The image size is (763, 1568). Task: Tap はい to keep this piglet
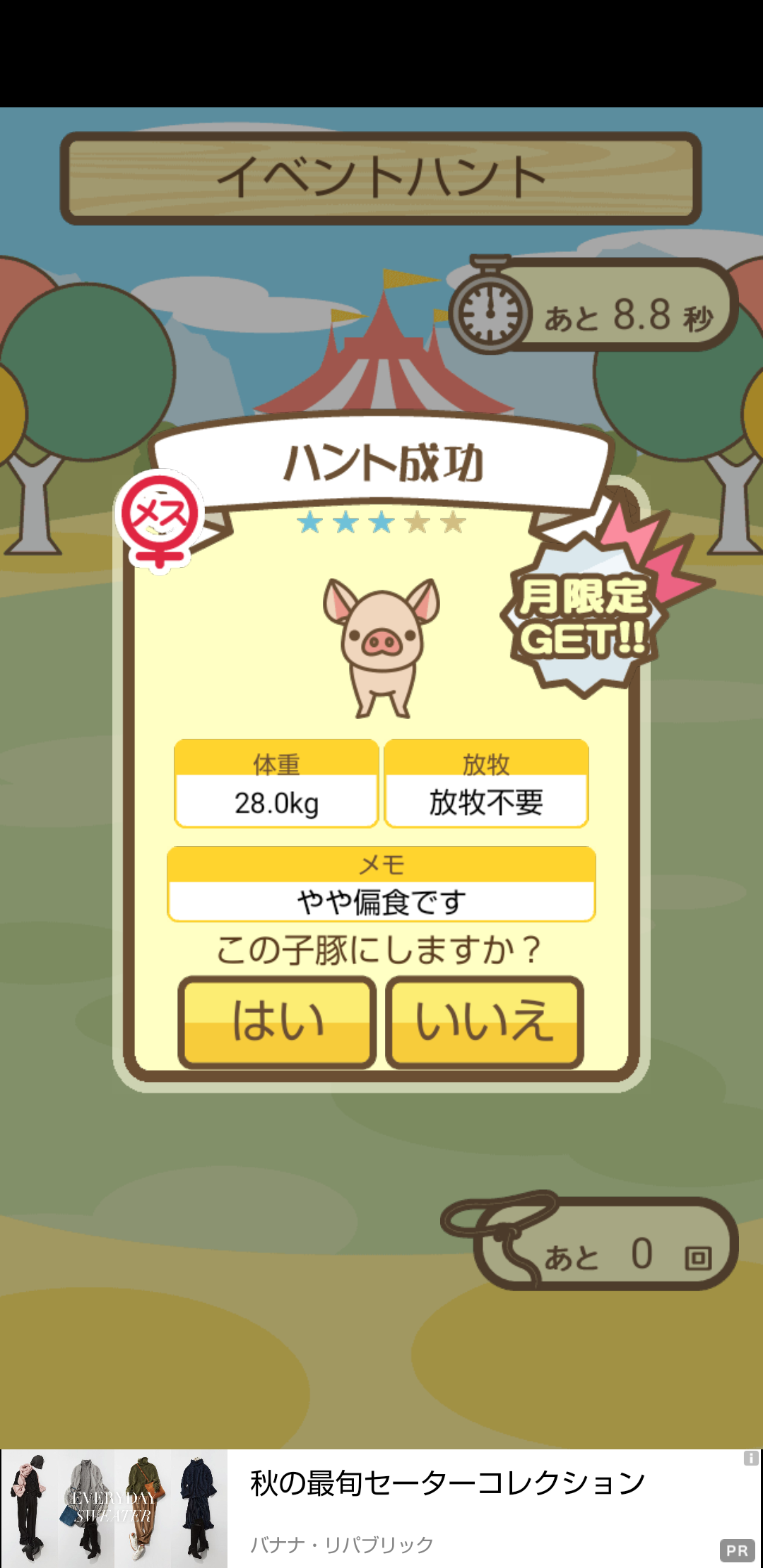[277, 1022]
